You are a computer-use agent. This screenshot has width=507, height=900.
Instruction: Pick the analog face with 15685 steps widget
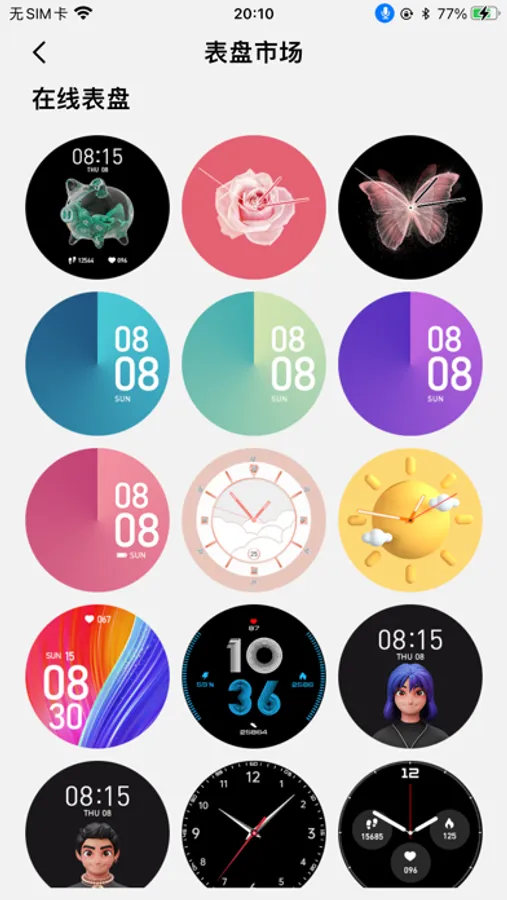(410, 825)
